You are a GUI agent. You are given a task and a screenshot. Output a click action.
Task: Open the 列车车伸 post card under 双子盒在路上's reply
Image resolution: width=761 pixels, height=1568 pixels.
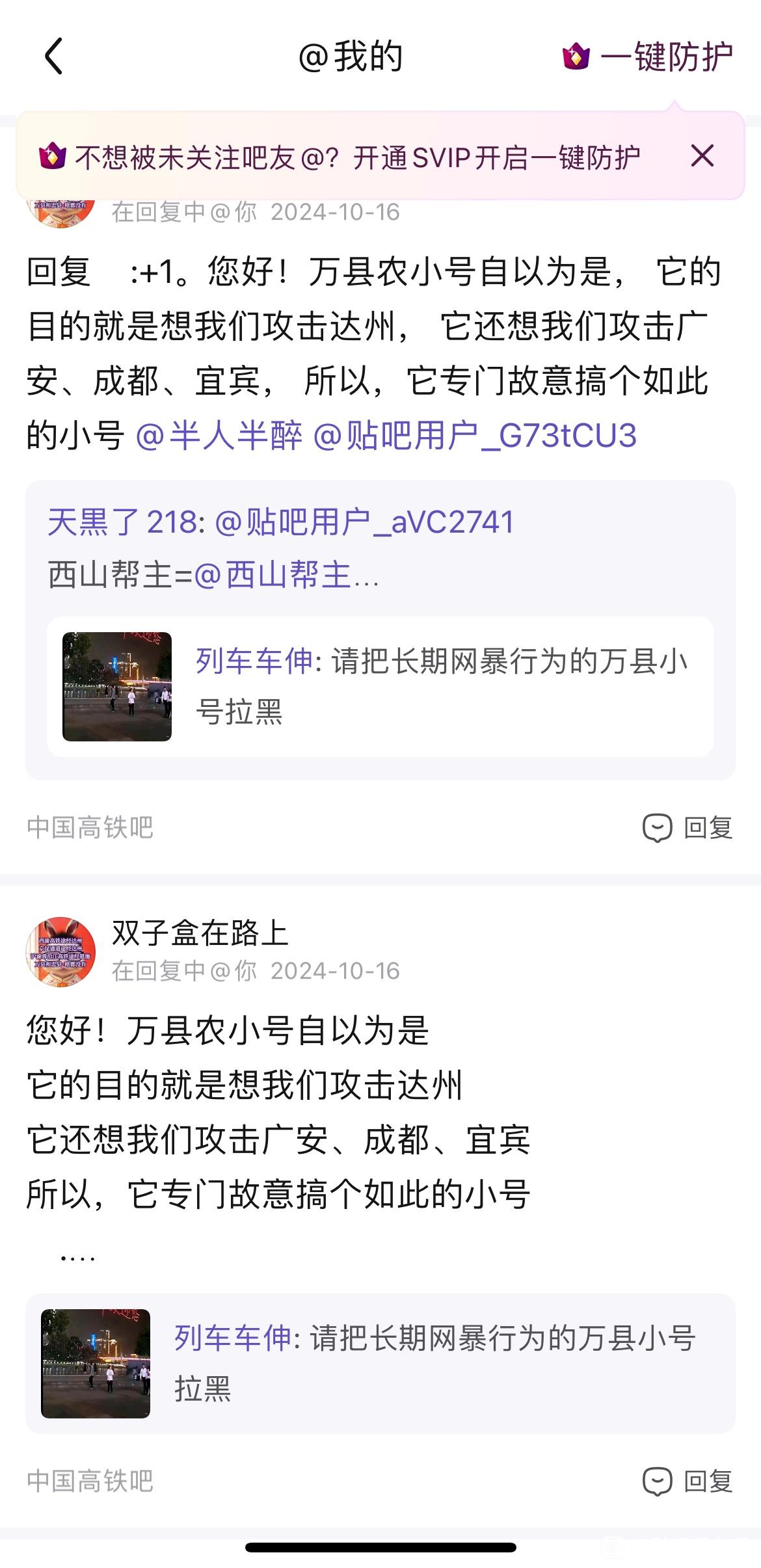tap(380, 1363)
